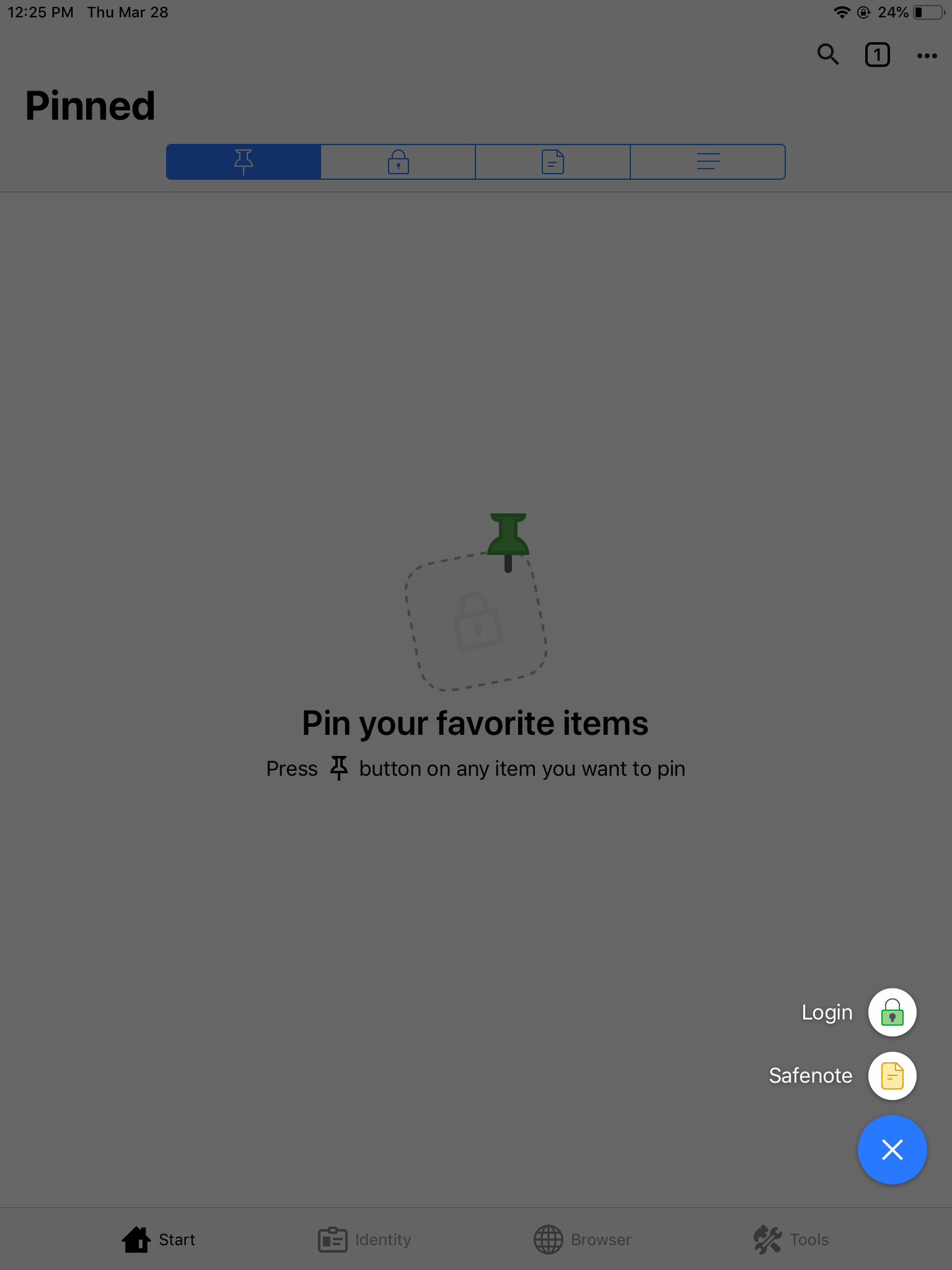Switch to the list lines segment

coord(708,162)
